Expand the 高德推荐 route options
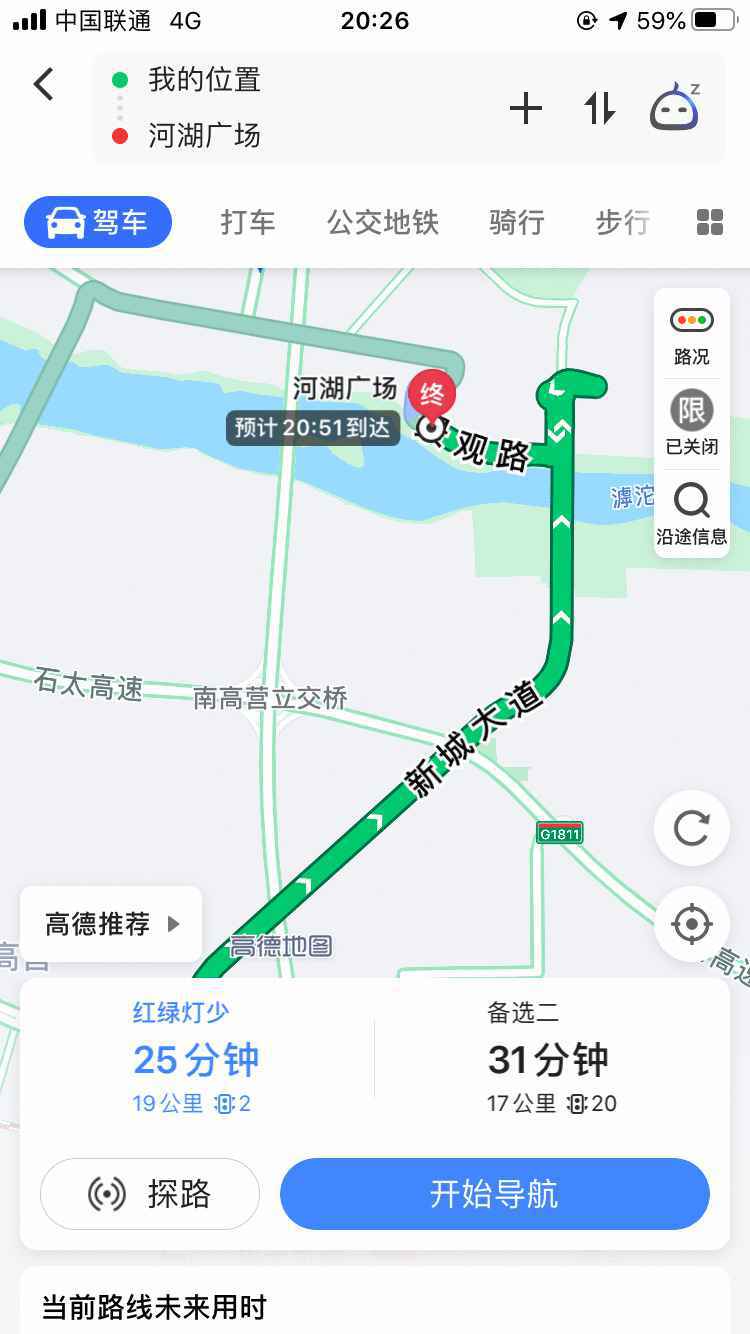Screen dimensions: 750x1334 pos(110,924)
